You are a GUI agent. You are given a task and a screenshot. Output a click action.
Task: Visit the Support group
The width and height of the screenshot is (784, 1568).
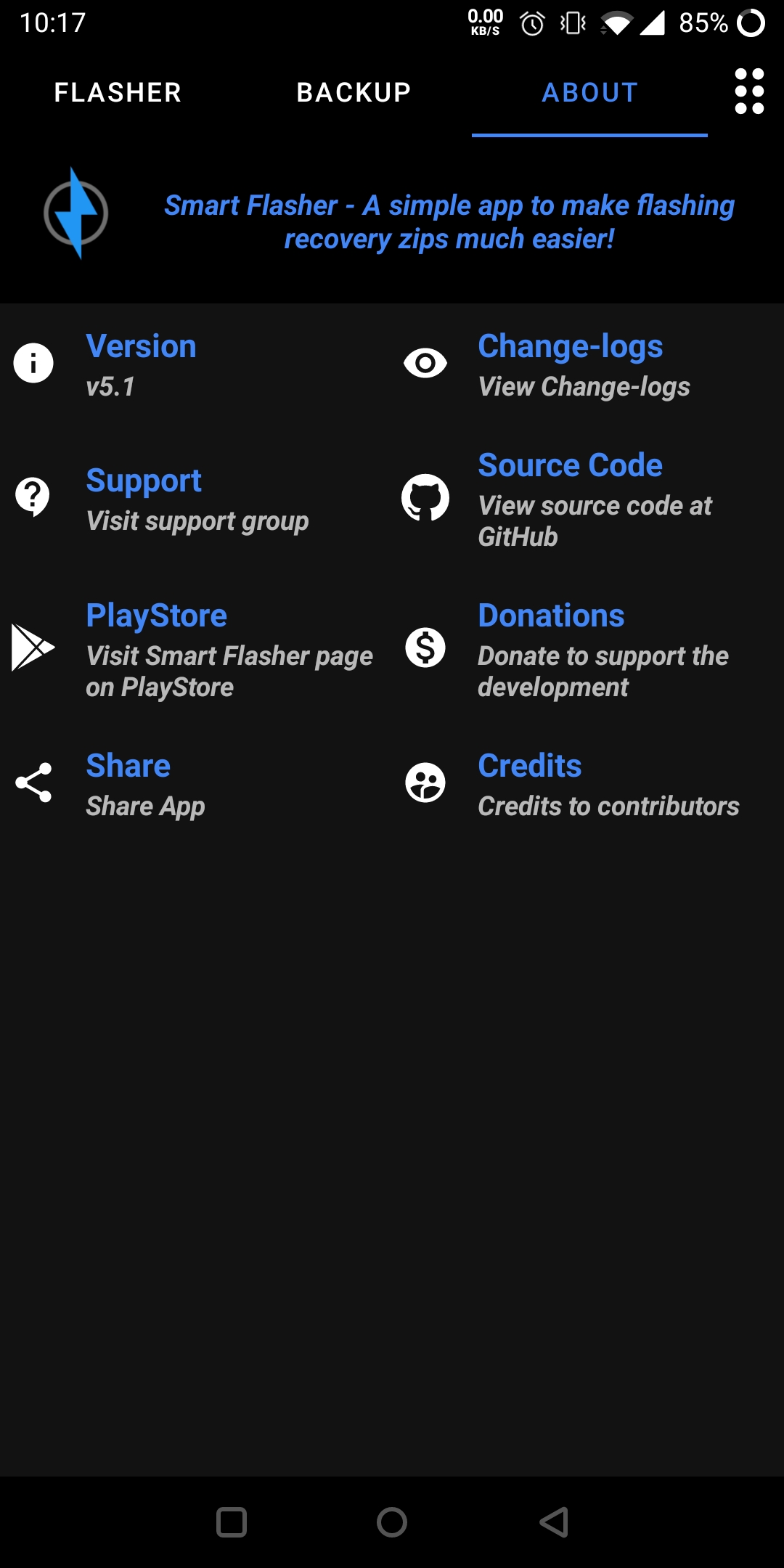(196, 499)
